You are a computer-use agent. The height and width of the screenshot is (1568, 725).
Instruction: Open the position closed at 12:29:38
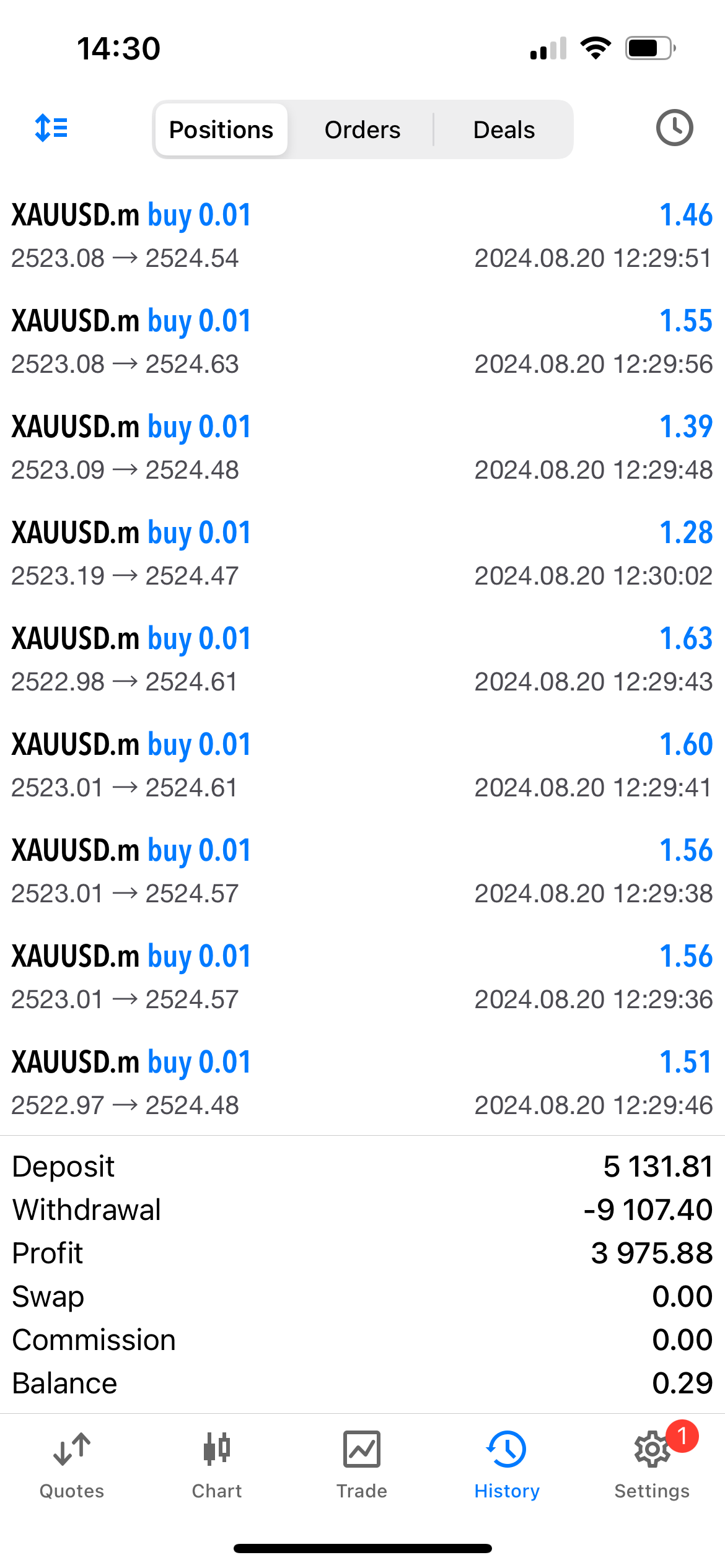tap(362, 871)
